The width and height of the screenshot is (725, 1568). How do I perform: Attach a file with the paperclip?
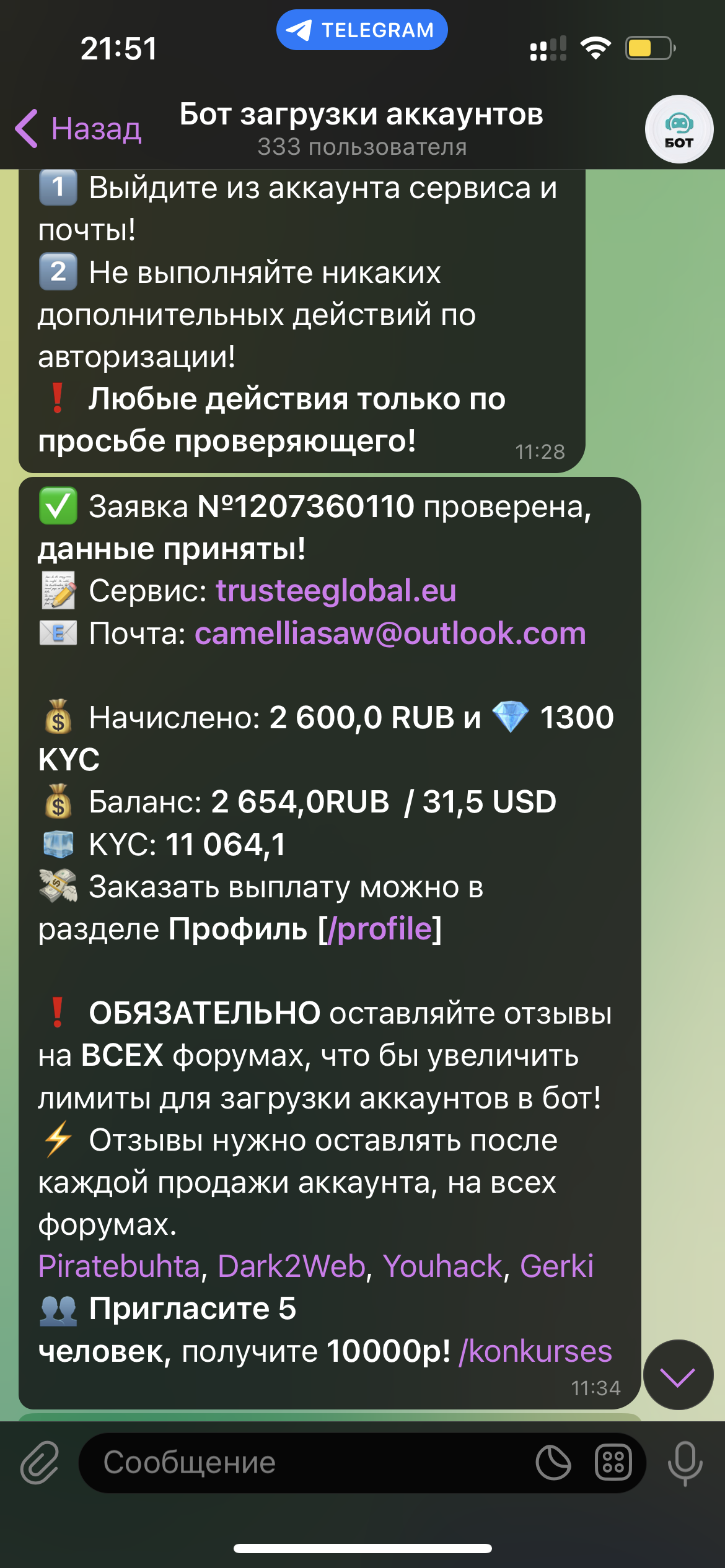coord(40,1463)
